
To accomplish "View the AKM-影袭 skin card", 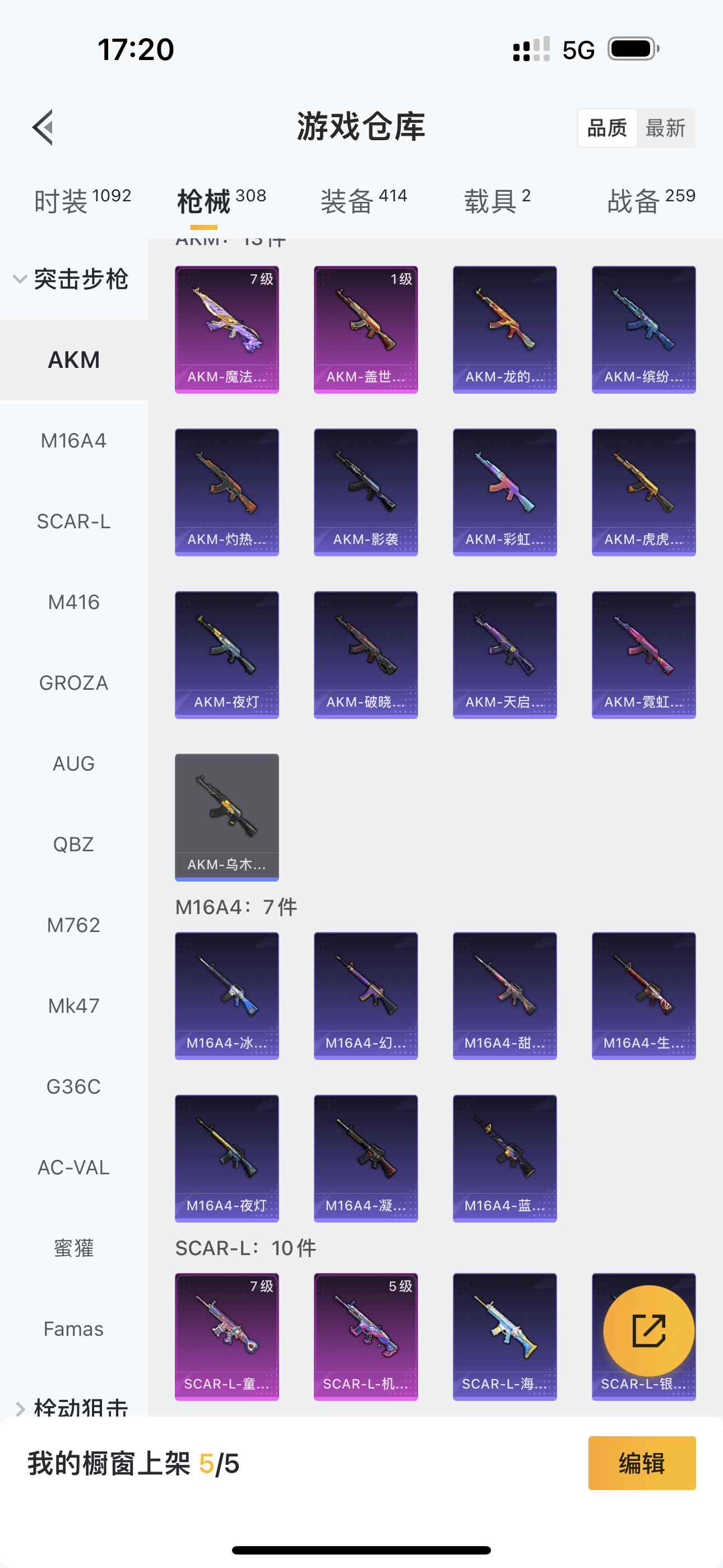I will pyautogui.click(x=366, y=492).
